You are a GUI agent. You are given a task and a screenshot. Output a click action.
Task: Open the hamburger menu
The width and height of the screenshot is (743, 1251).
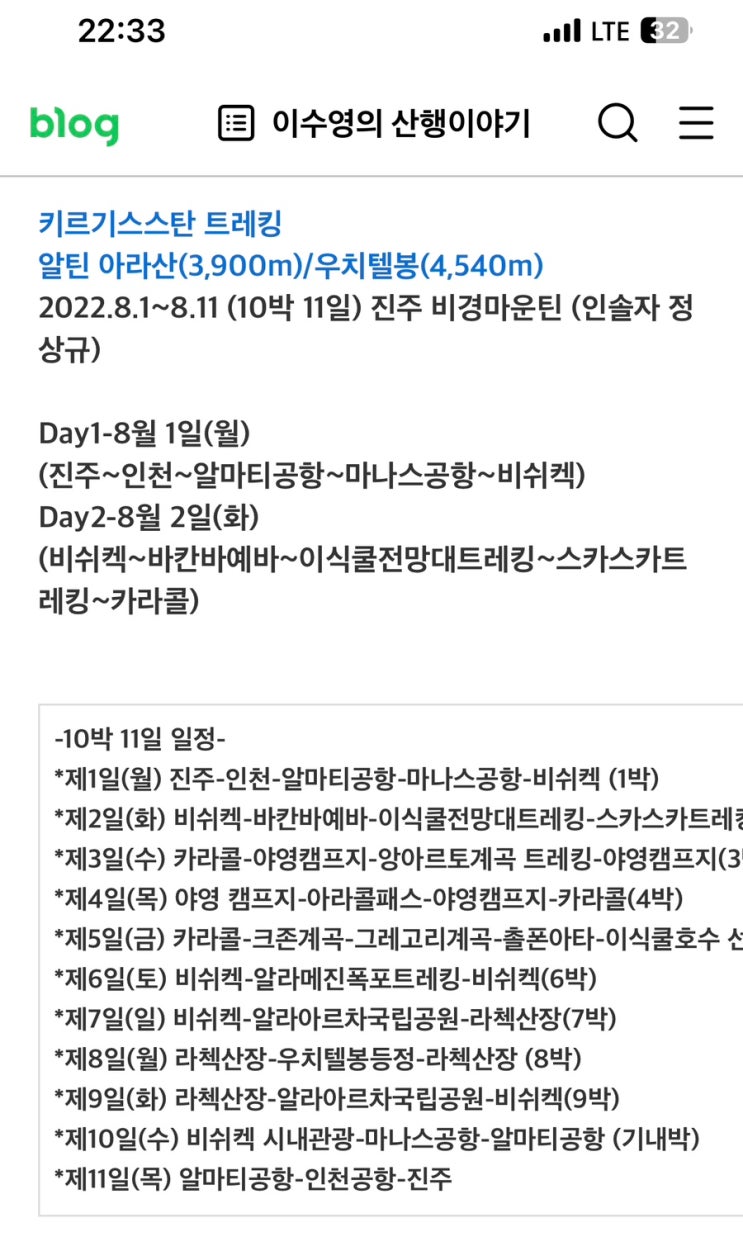[696, 124]
